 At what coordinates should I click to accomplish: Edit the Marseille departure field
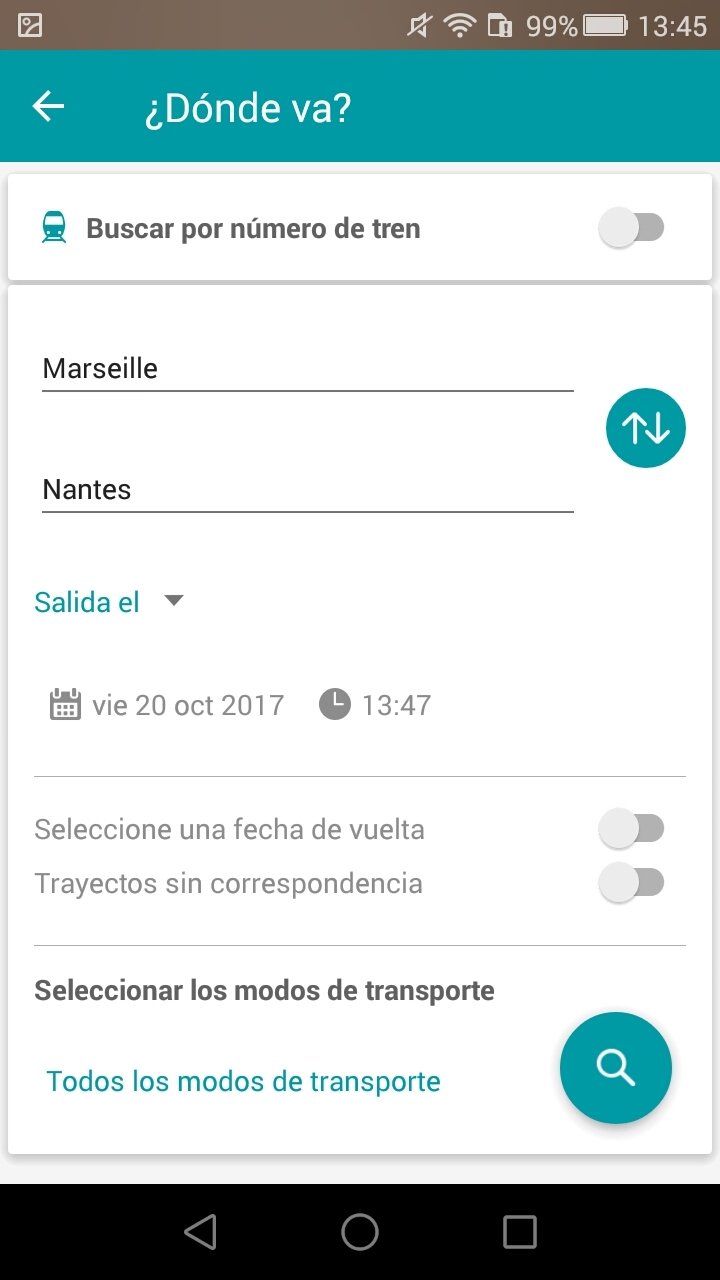click(307, 369)
